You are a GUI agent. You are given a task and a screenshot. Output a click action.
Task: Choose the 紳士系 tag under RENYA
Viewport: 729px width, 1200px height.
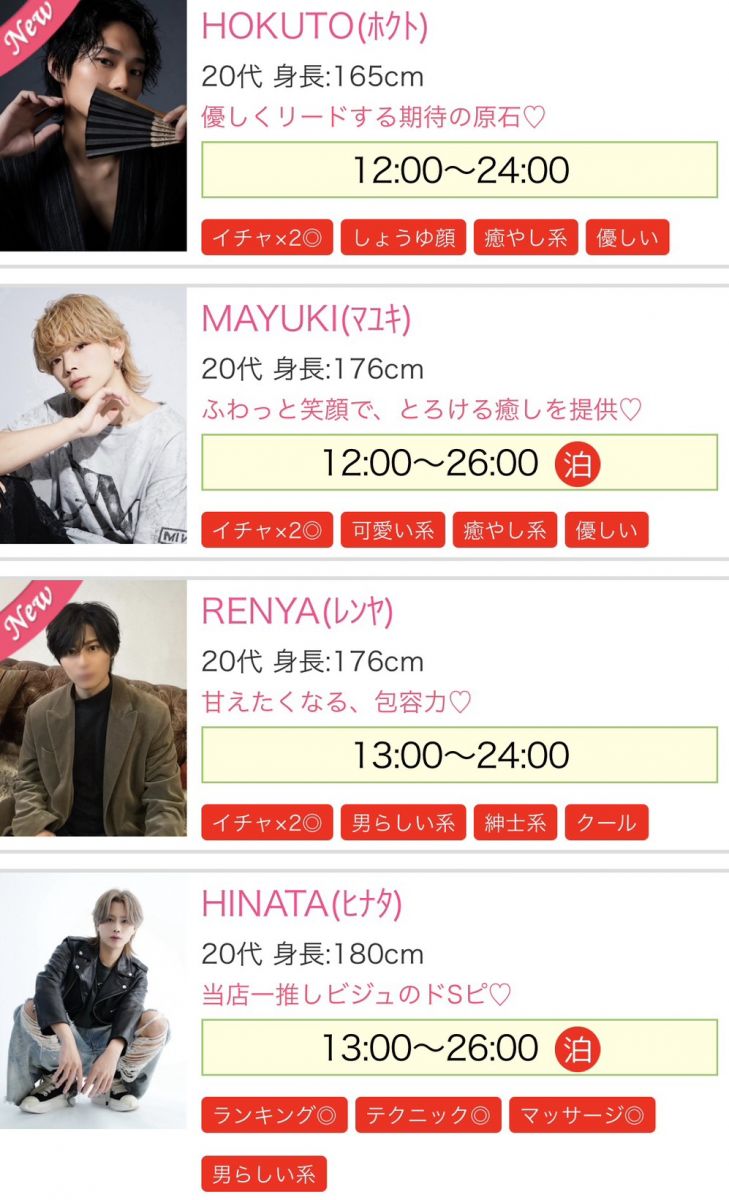point(515,823)
